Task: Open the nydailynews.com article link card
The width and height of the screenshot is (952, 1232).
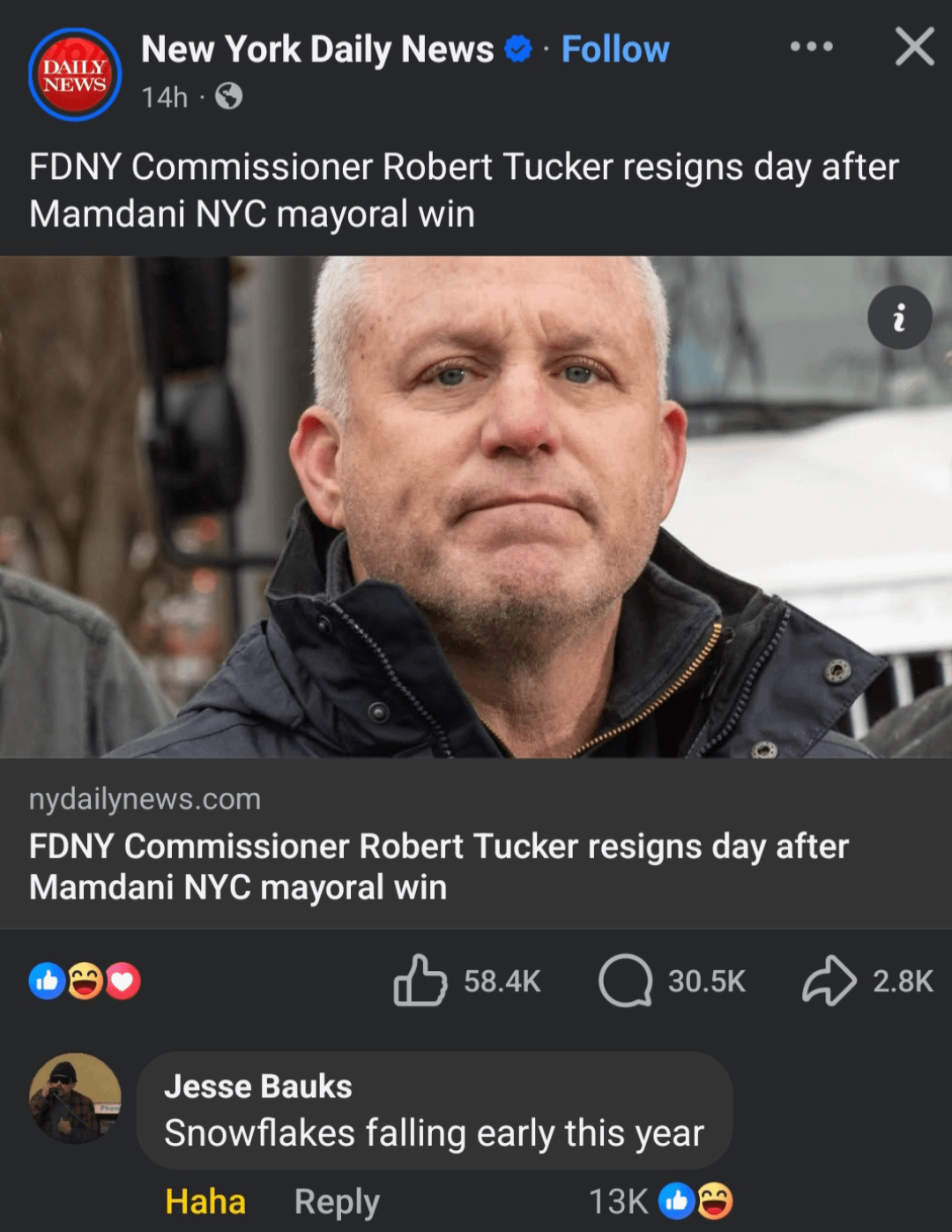Action: [x=439, y=845]
